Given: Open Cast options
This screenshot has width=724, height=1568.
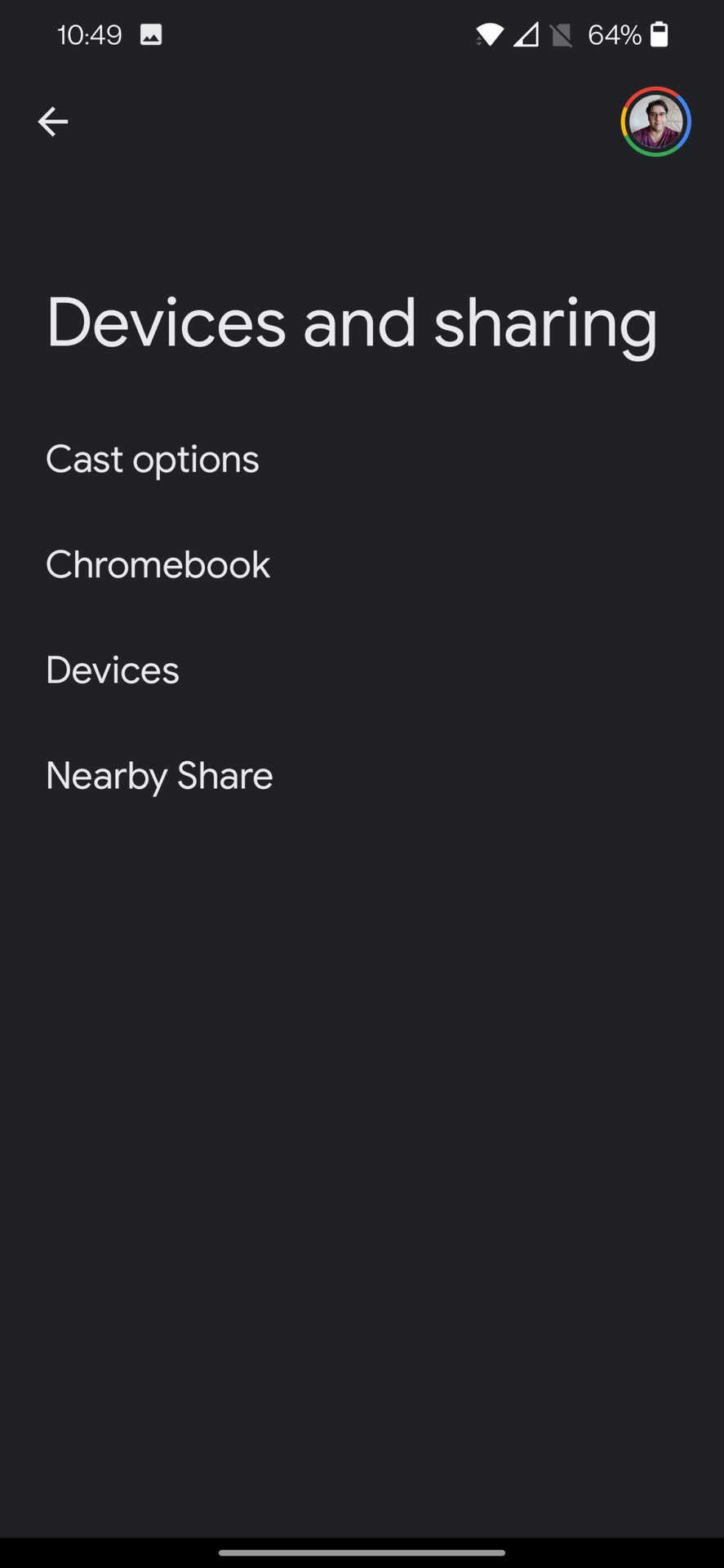Looking at the screenshot, I should [153, 459].
